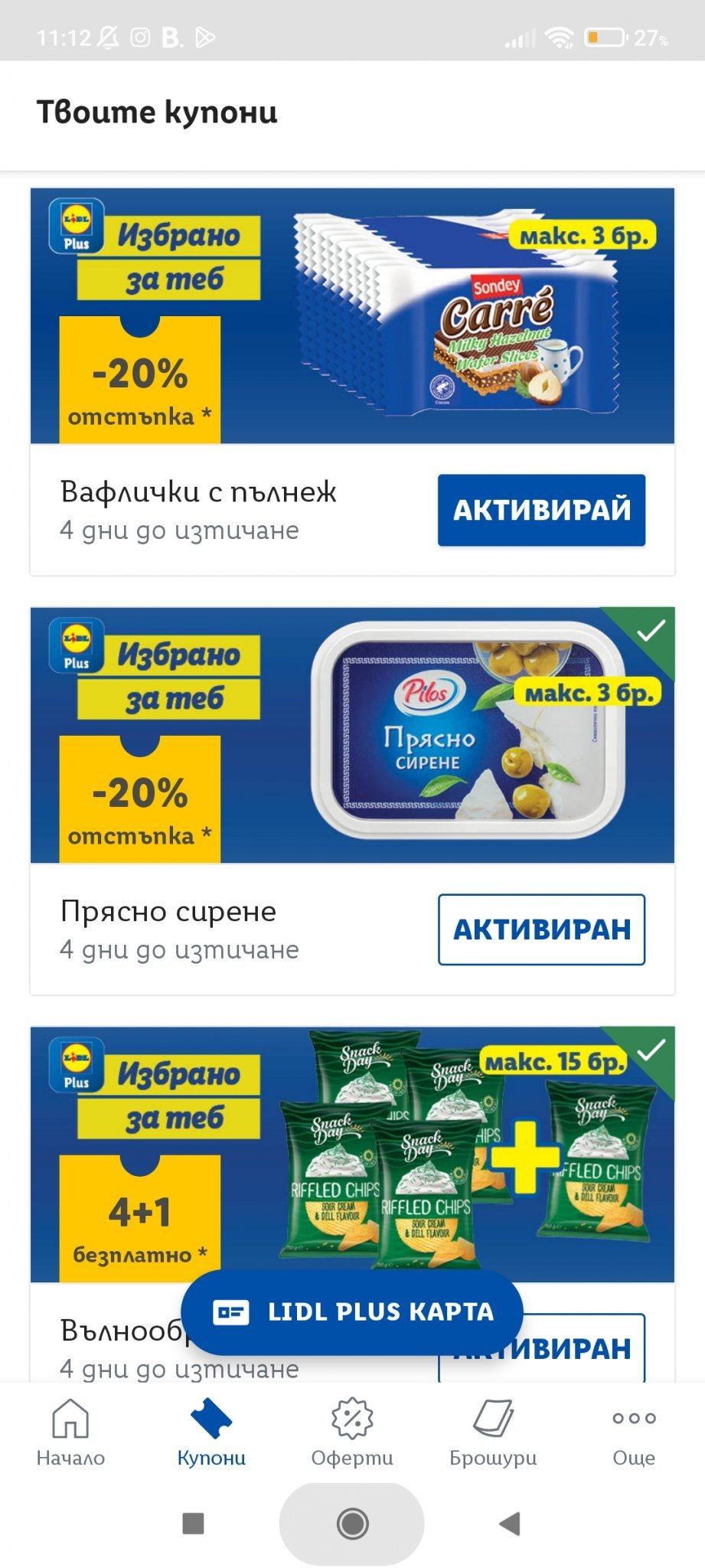Show the Lidl Plus карта

tap(352, 1312)
